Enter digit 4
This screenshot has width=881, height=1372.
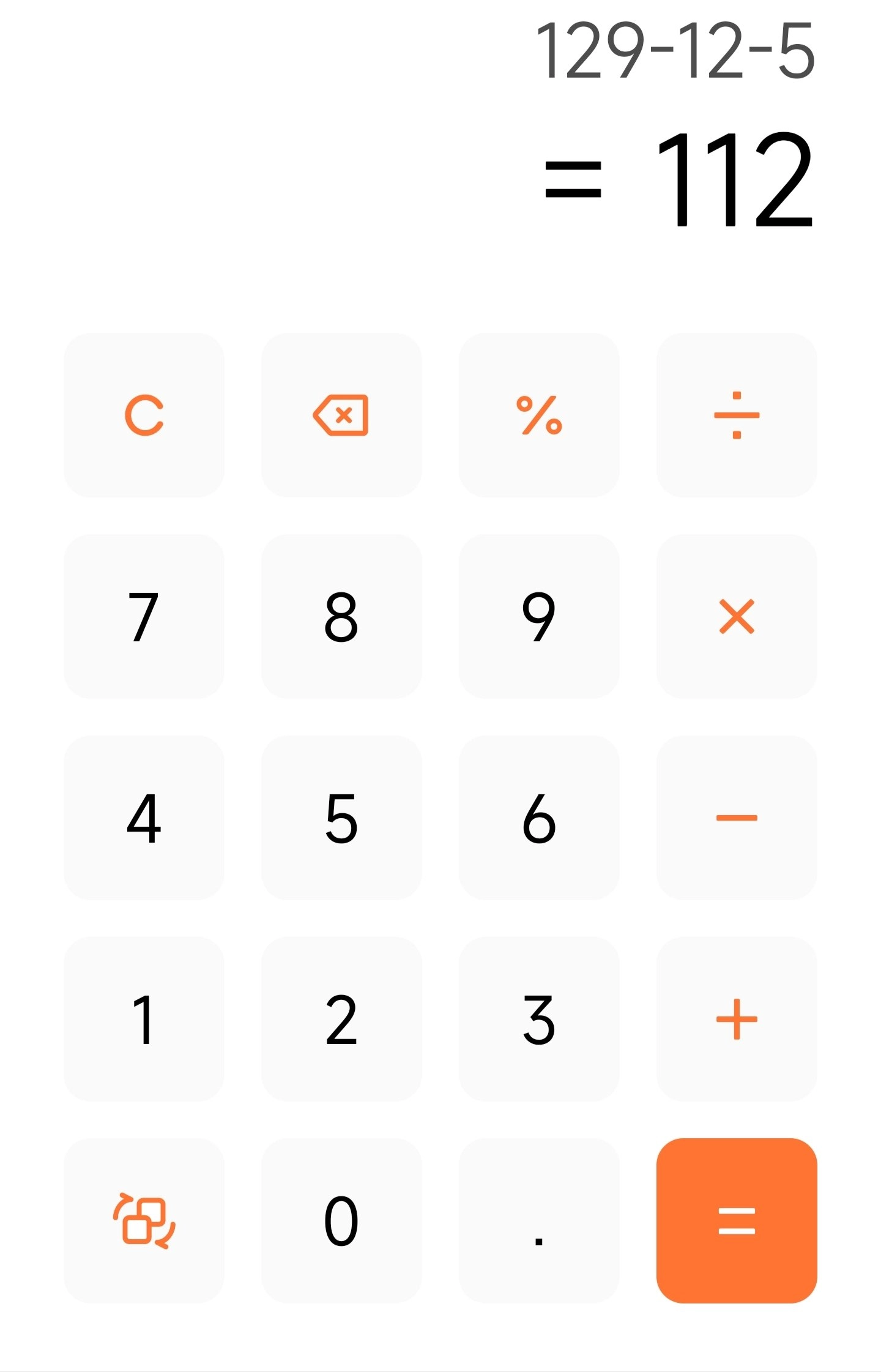coord(144,818)
